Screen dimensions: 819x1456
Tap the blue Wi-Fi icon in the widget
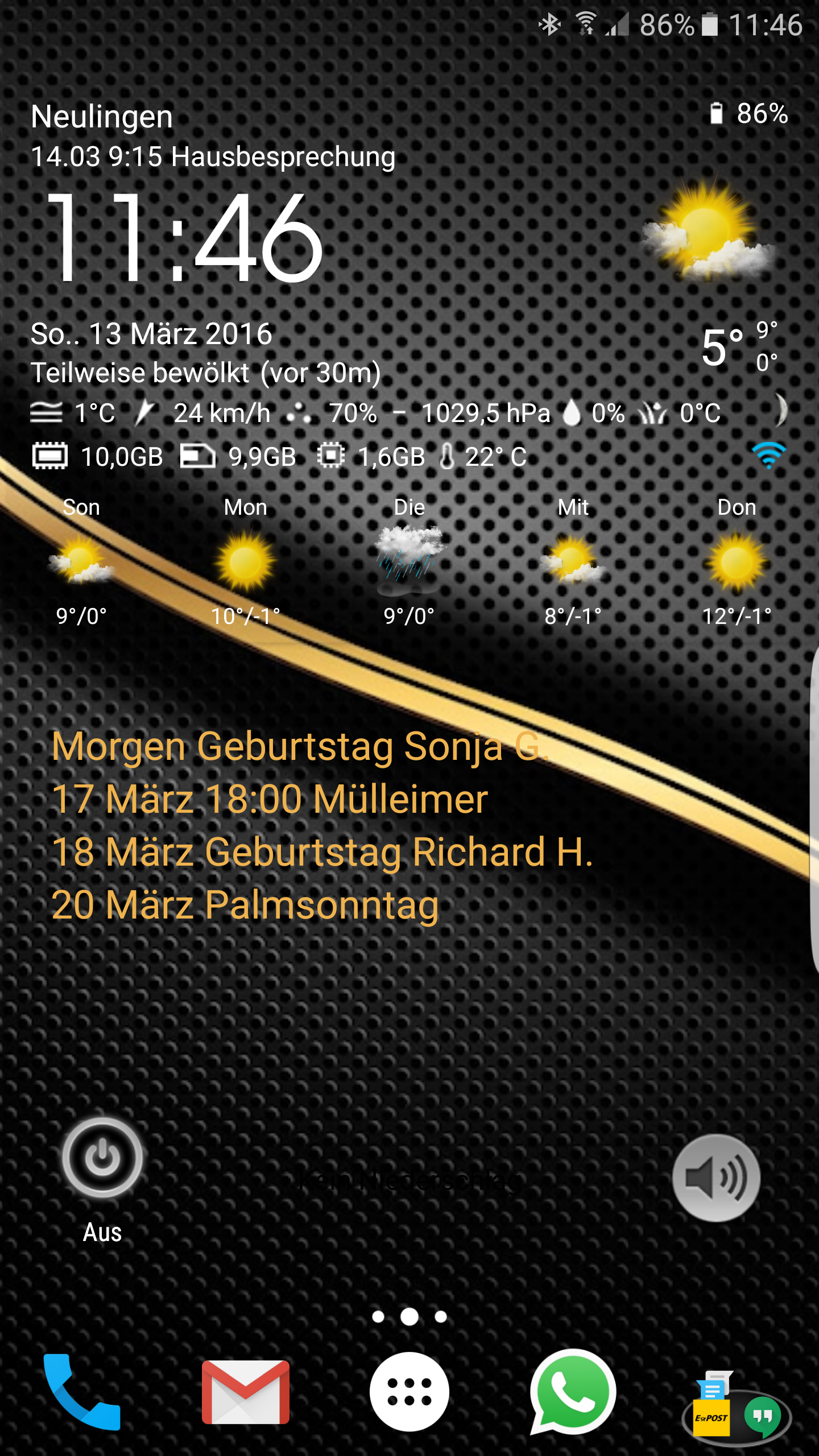point(768,455)
